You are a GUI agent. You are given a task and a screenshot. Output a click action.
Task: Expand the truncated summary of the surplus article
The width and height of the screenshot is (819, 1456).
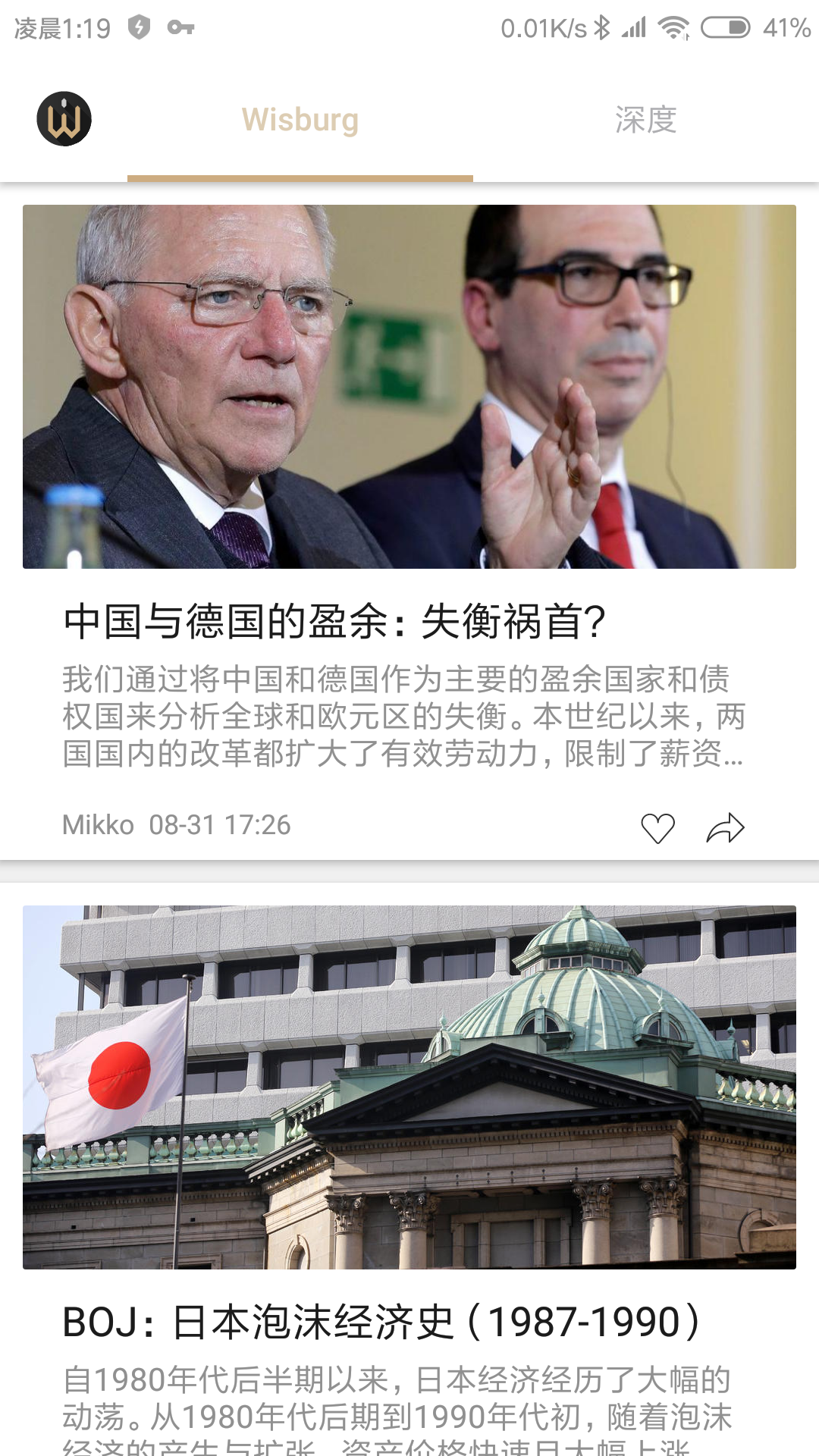(x=402, y=720)
